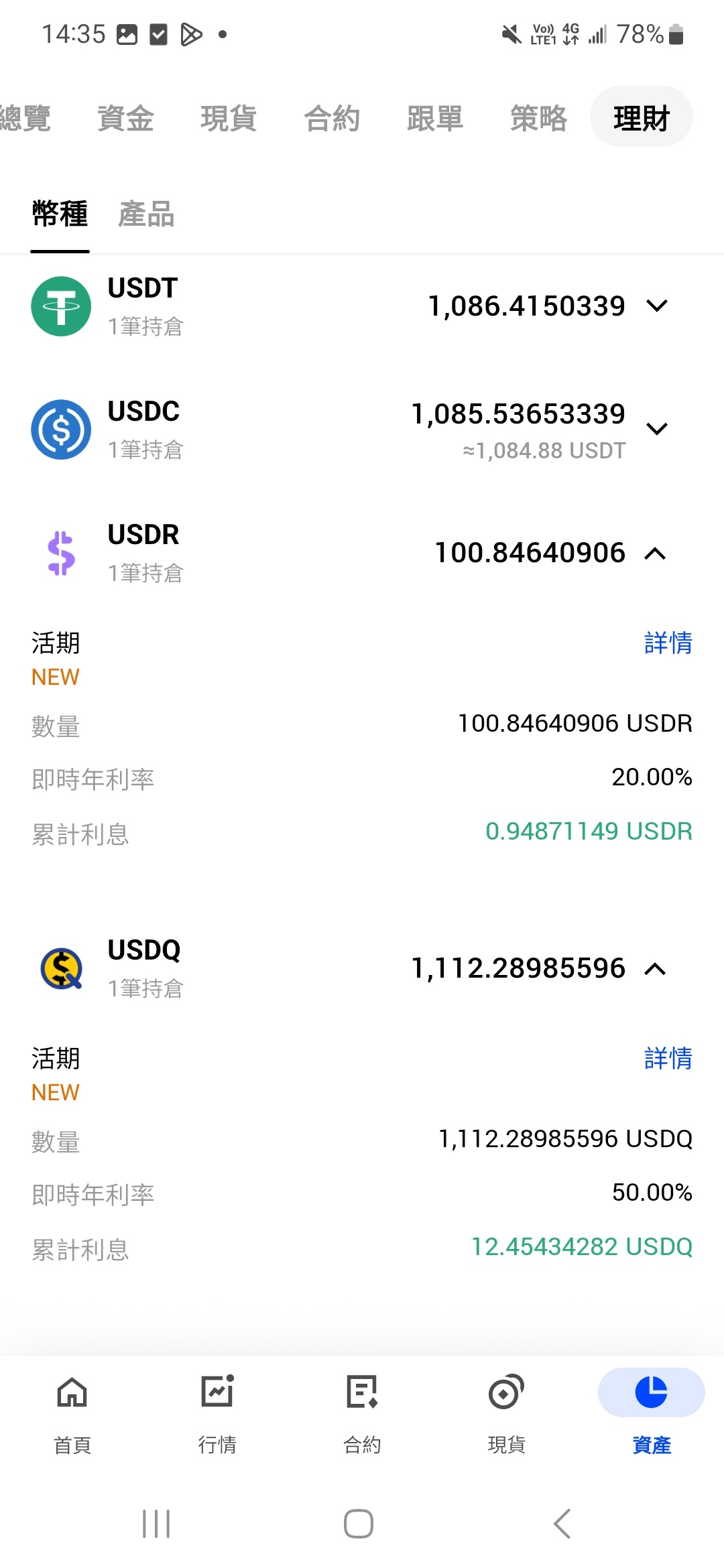Switch to the 資金 tab
This screenshot has width=724, height=1568.
125,118
